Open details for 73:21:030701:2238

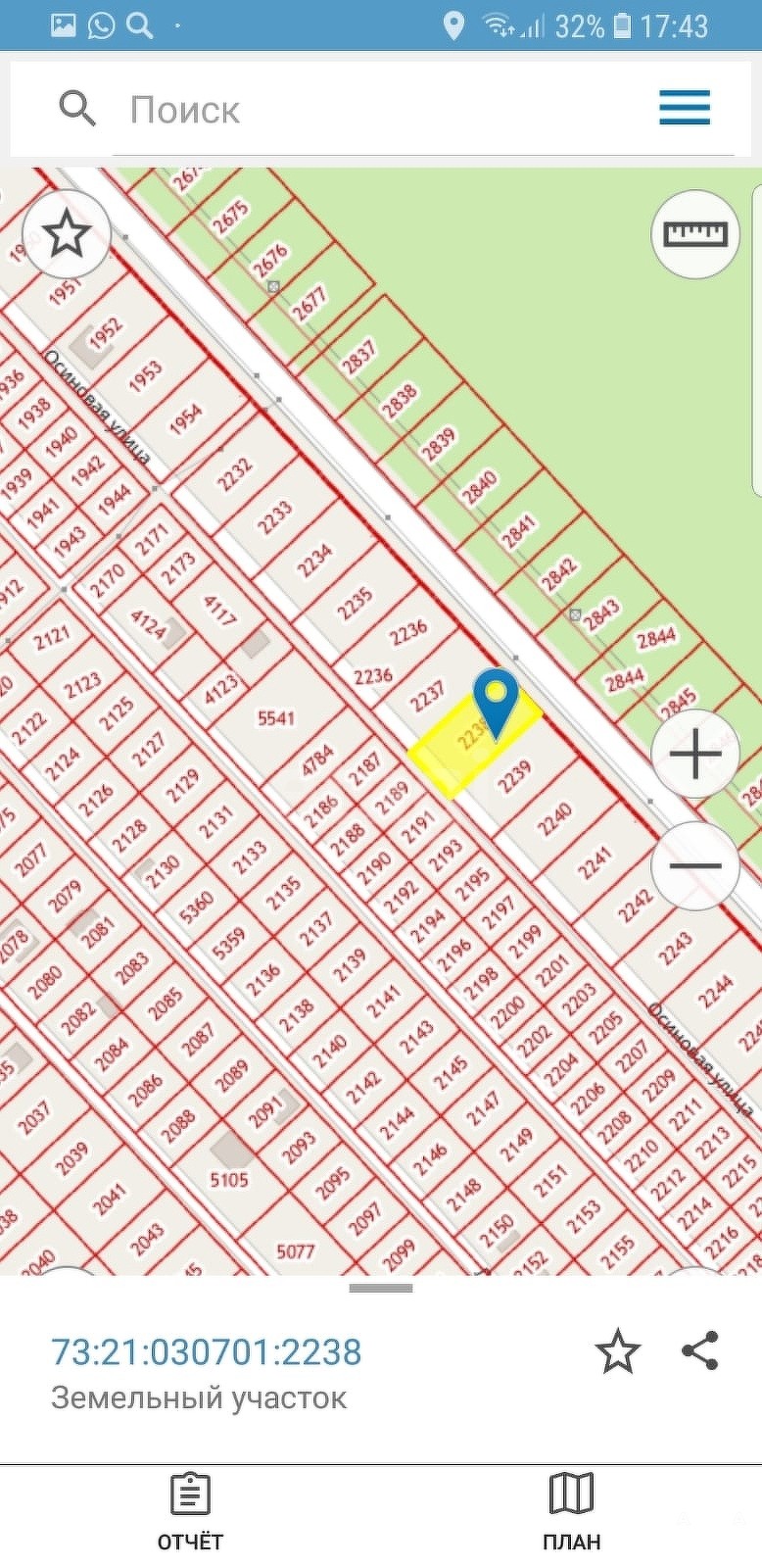pos(207,1352)
